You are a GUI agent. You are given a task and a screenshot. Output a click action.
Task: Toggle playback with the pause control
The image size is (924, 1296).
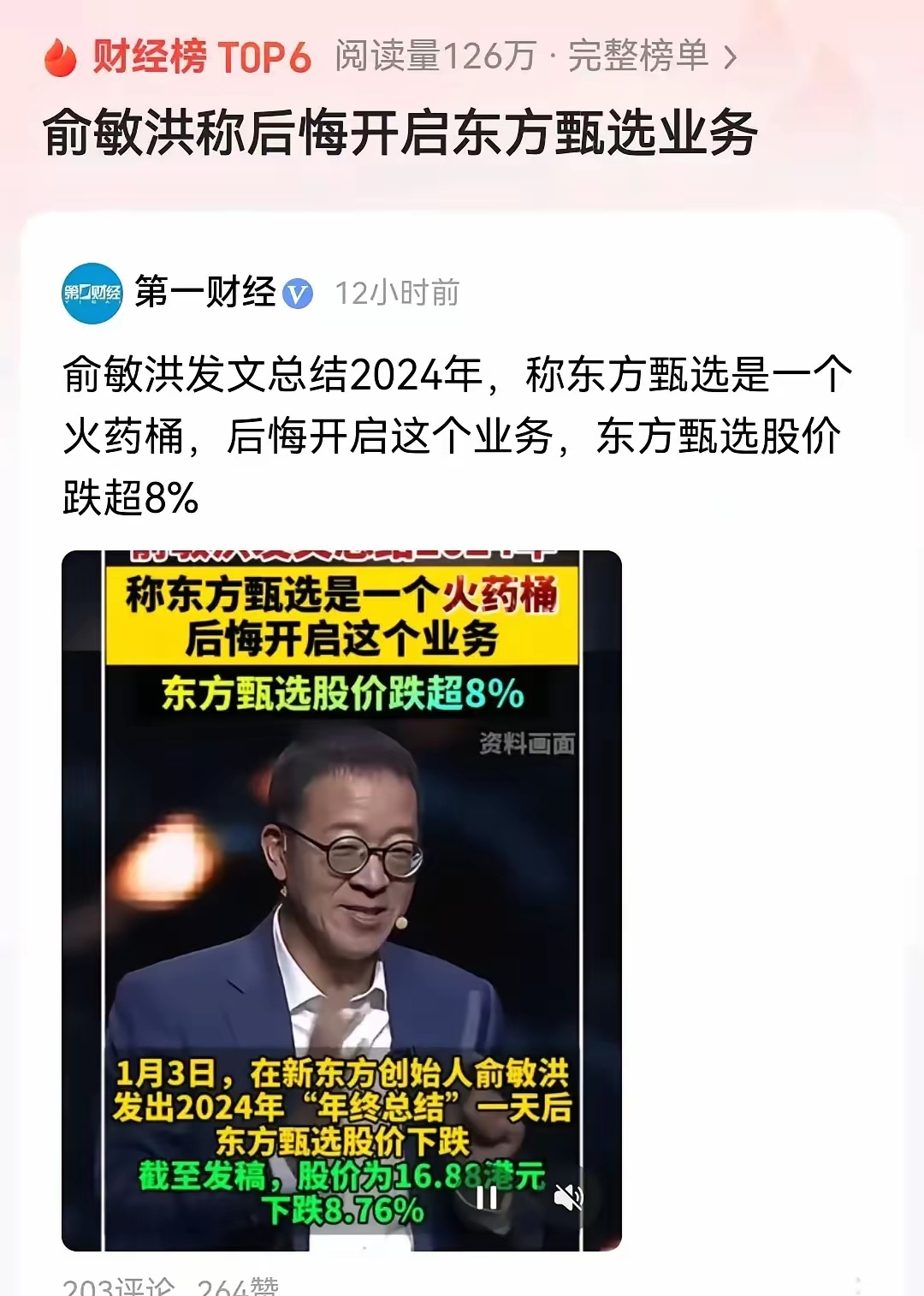pyautogui.click(x=489, y=1197)
